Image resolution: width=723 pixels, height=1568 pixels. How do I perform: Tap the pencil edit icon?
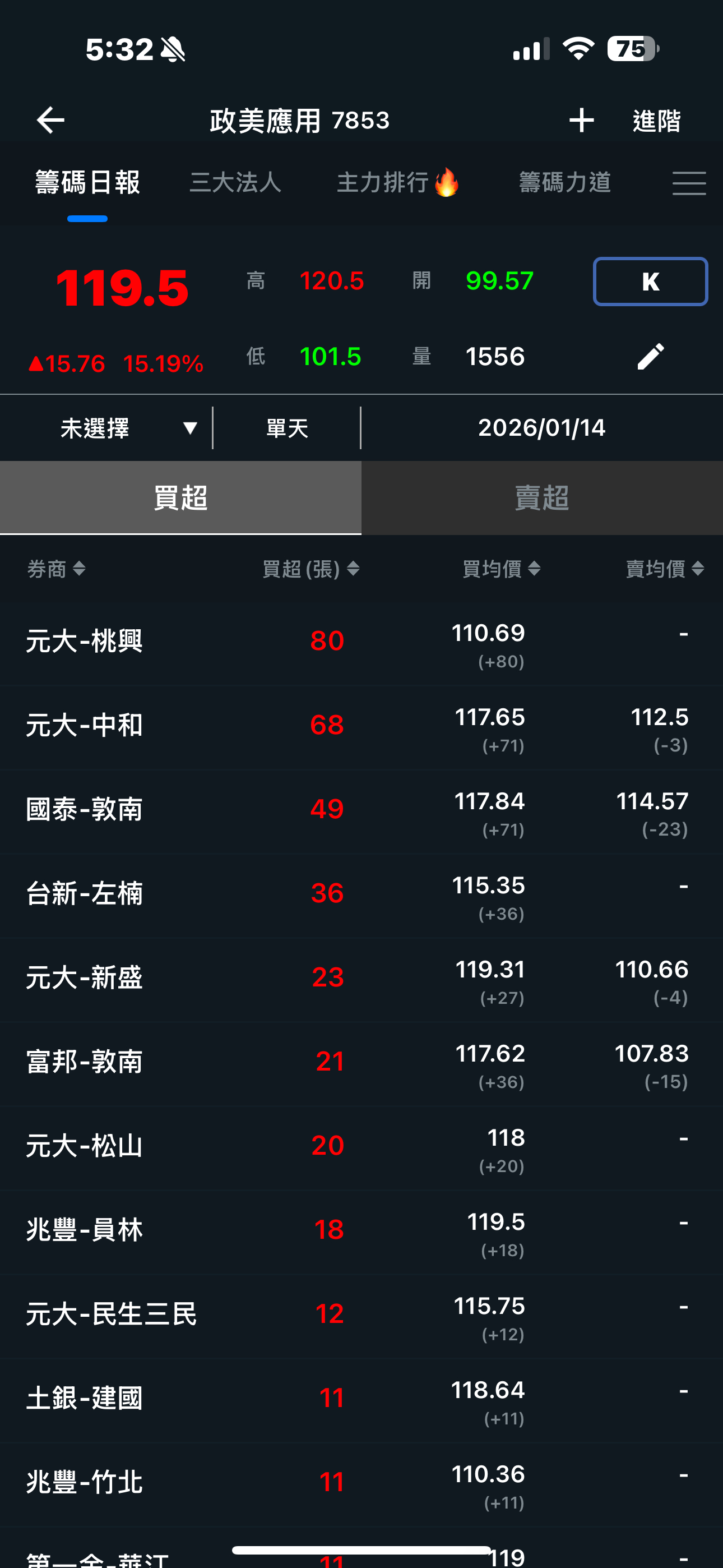coord(650,356)
